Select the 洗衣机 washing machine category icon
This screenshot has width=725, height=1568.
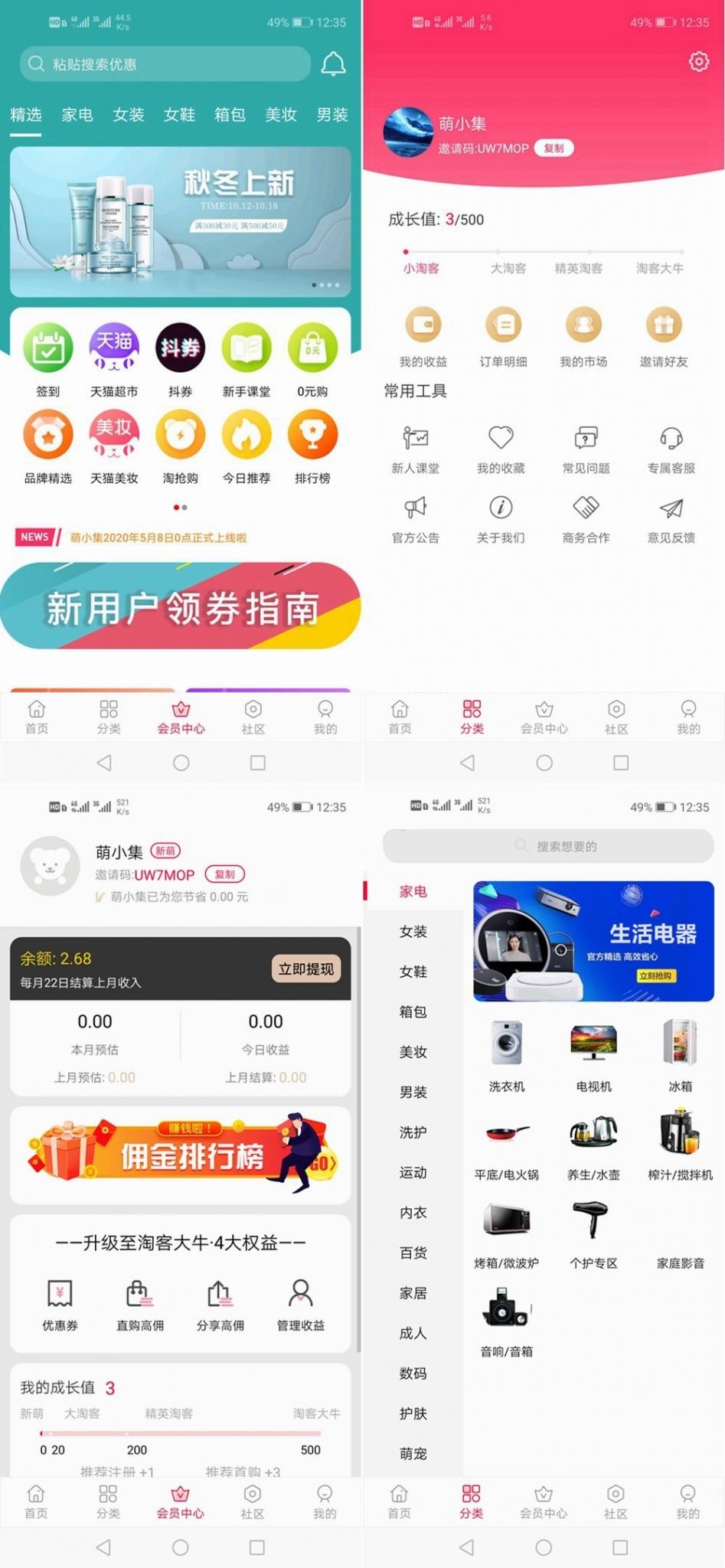click(506, 1043)
